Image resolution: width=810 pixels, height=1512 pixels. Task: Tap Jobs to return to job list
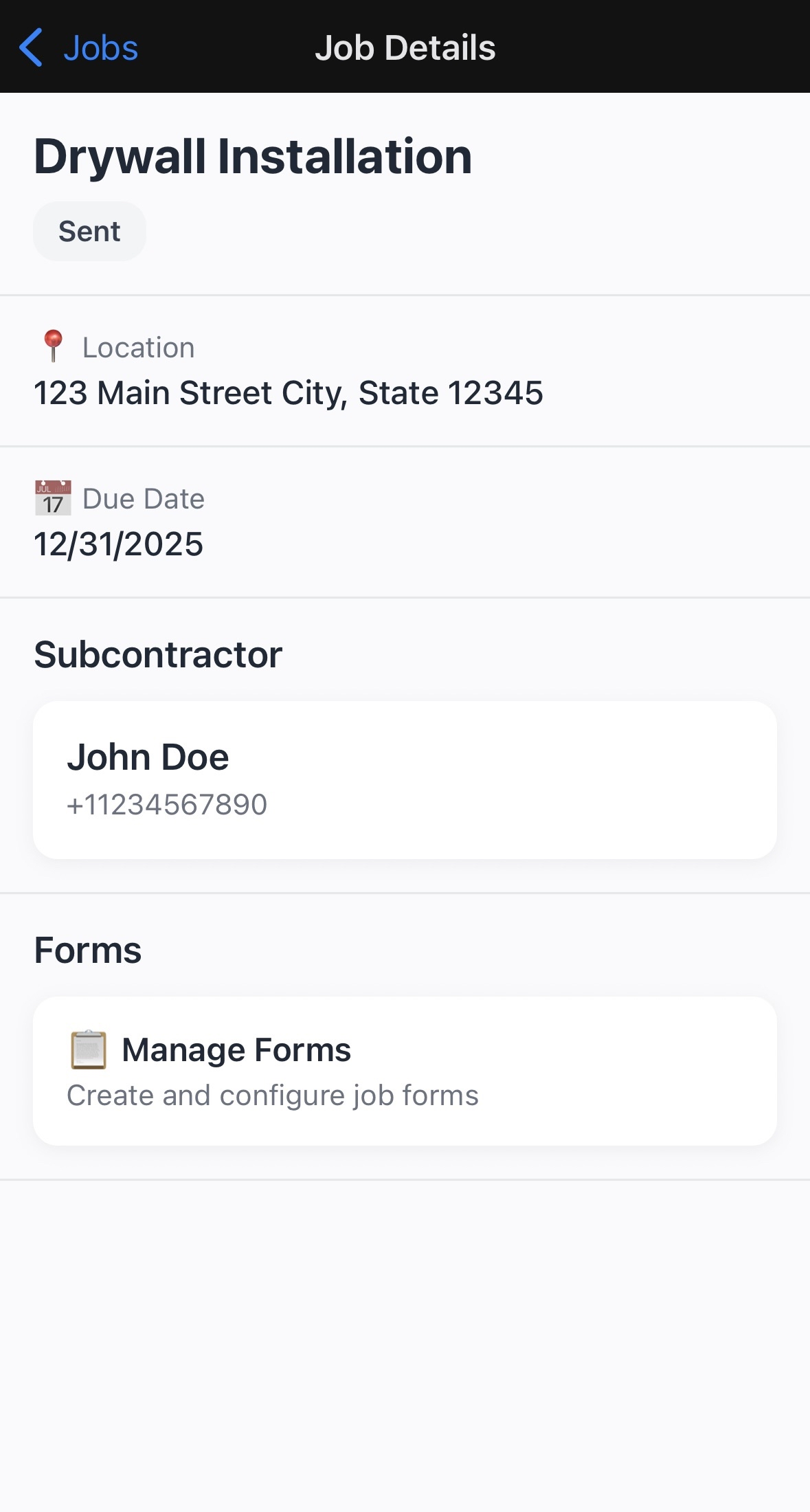pos(100,47)
